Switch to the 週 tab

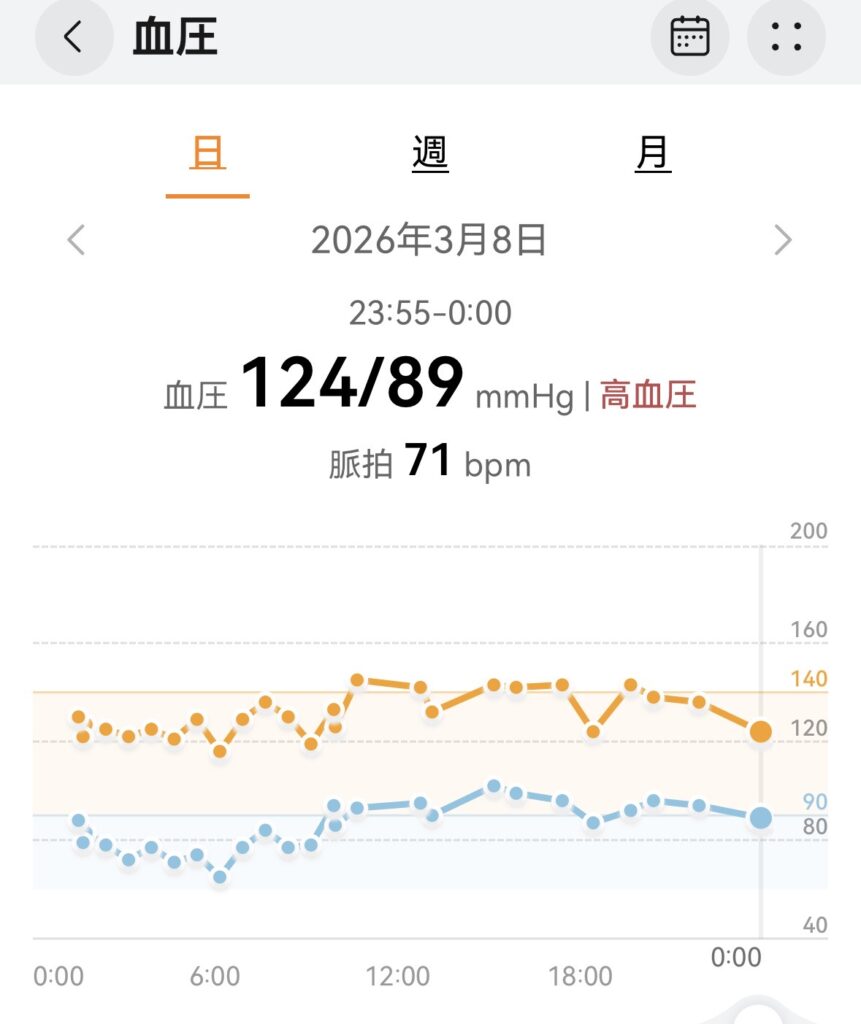[430, 155]
